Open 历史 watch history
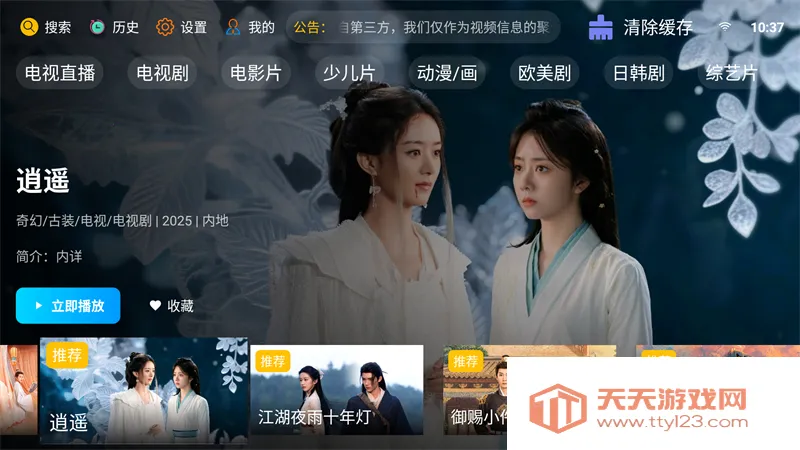 coord(114,27)
